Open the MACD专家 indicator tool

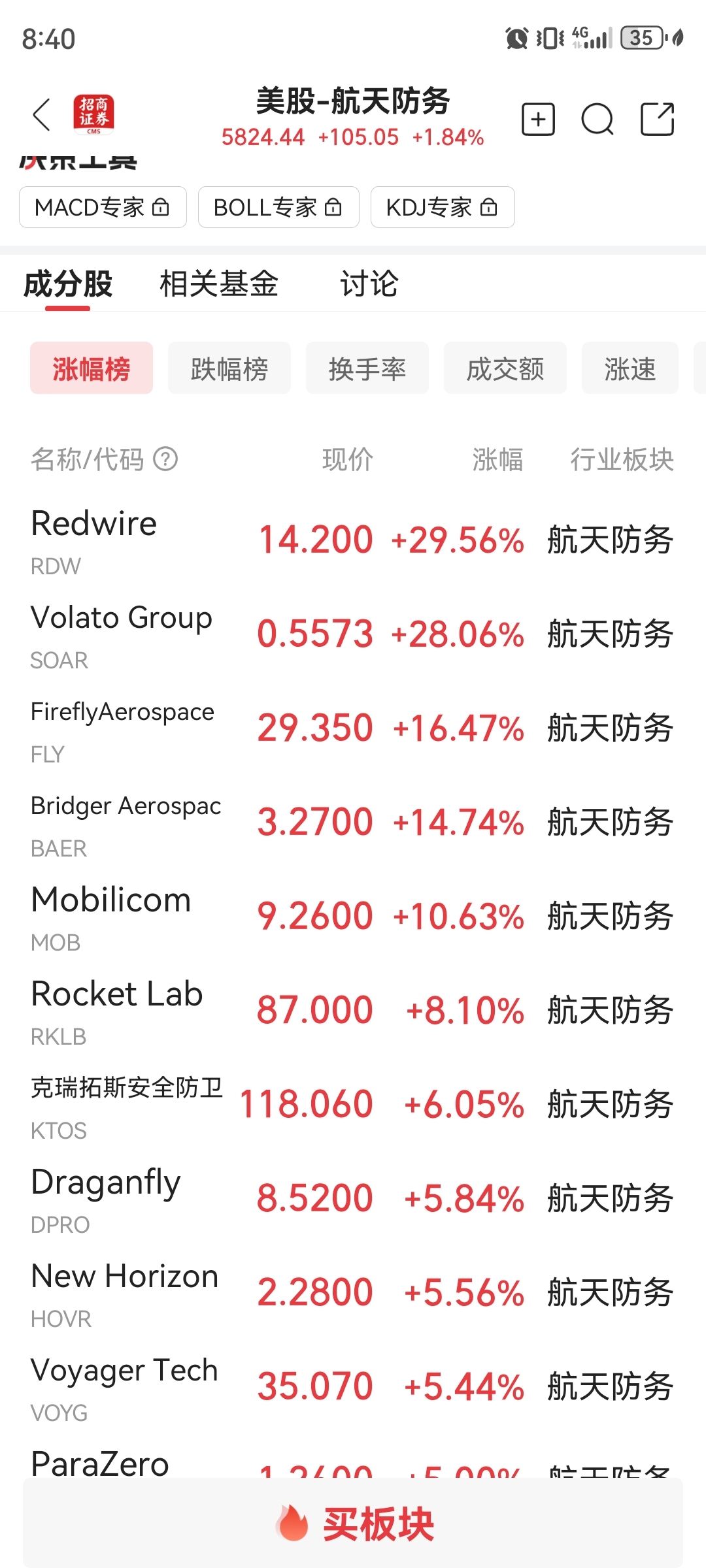coord(103,208)
